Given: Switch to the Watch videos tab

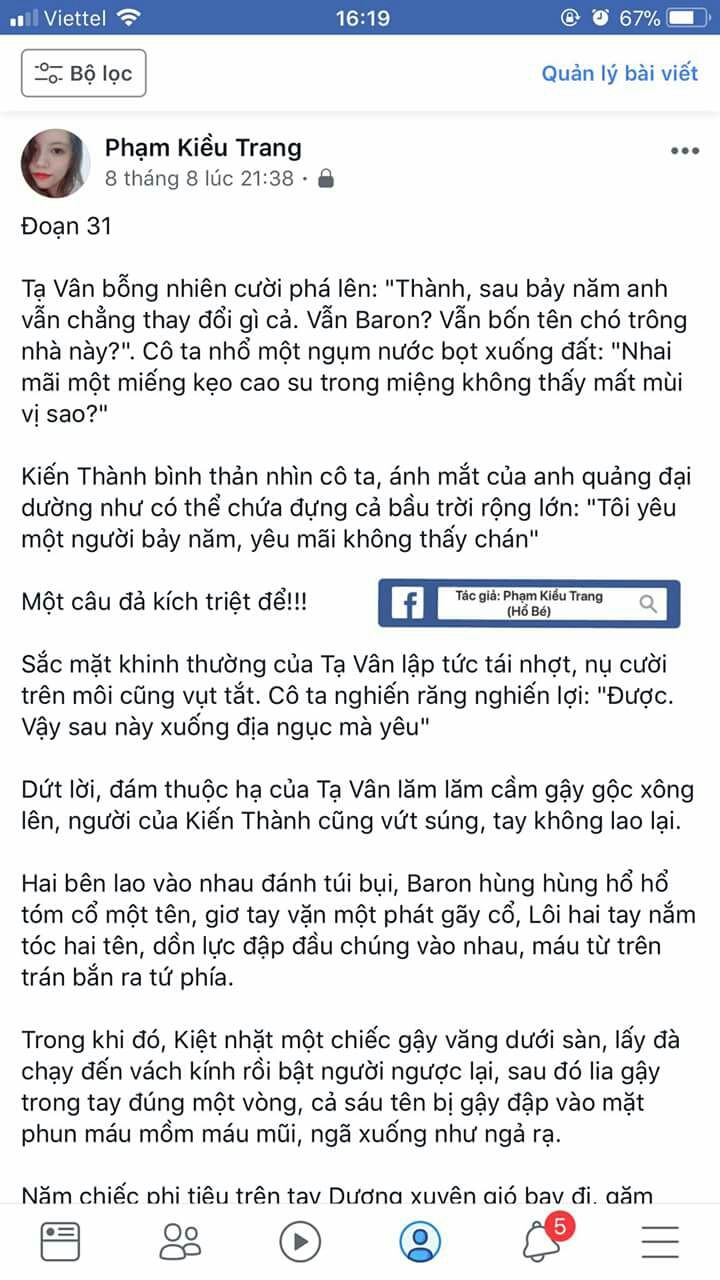Looking at the screenshot, I should click(300, 1241).
